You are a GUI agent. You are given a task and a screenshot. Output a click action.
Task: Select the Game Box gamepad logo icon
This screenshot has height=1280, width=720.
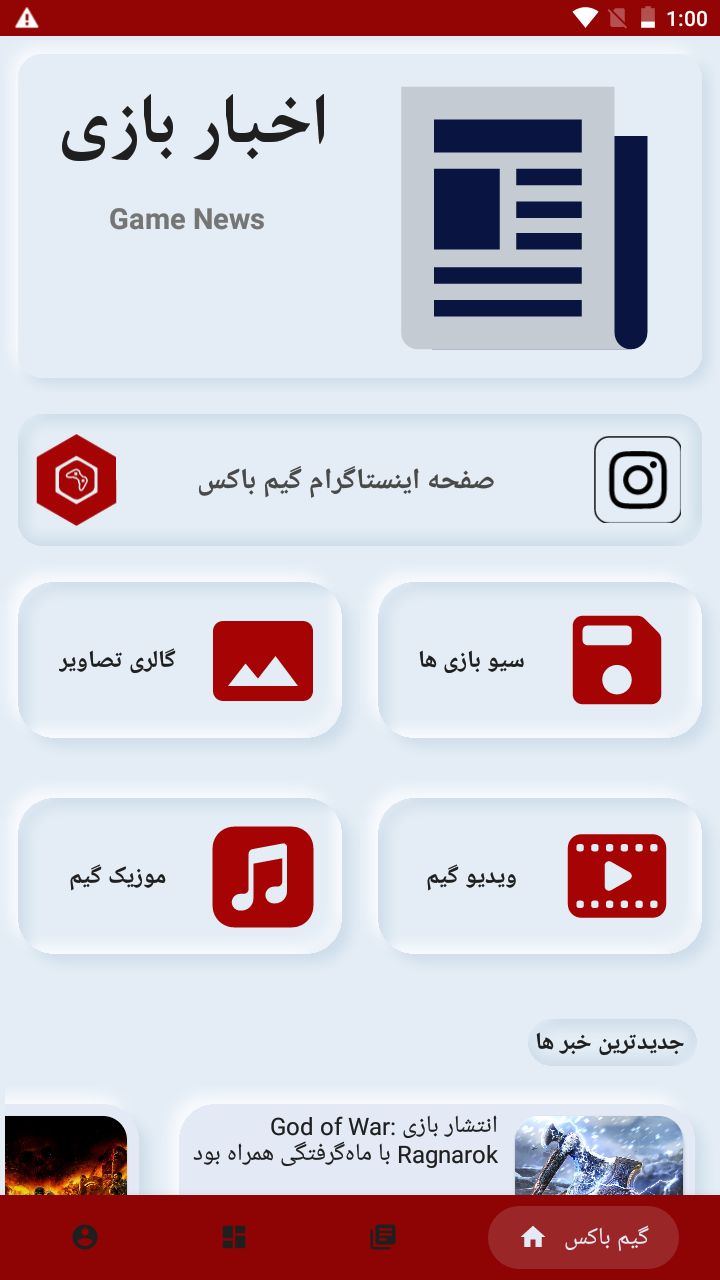pos(76,479)
